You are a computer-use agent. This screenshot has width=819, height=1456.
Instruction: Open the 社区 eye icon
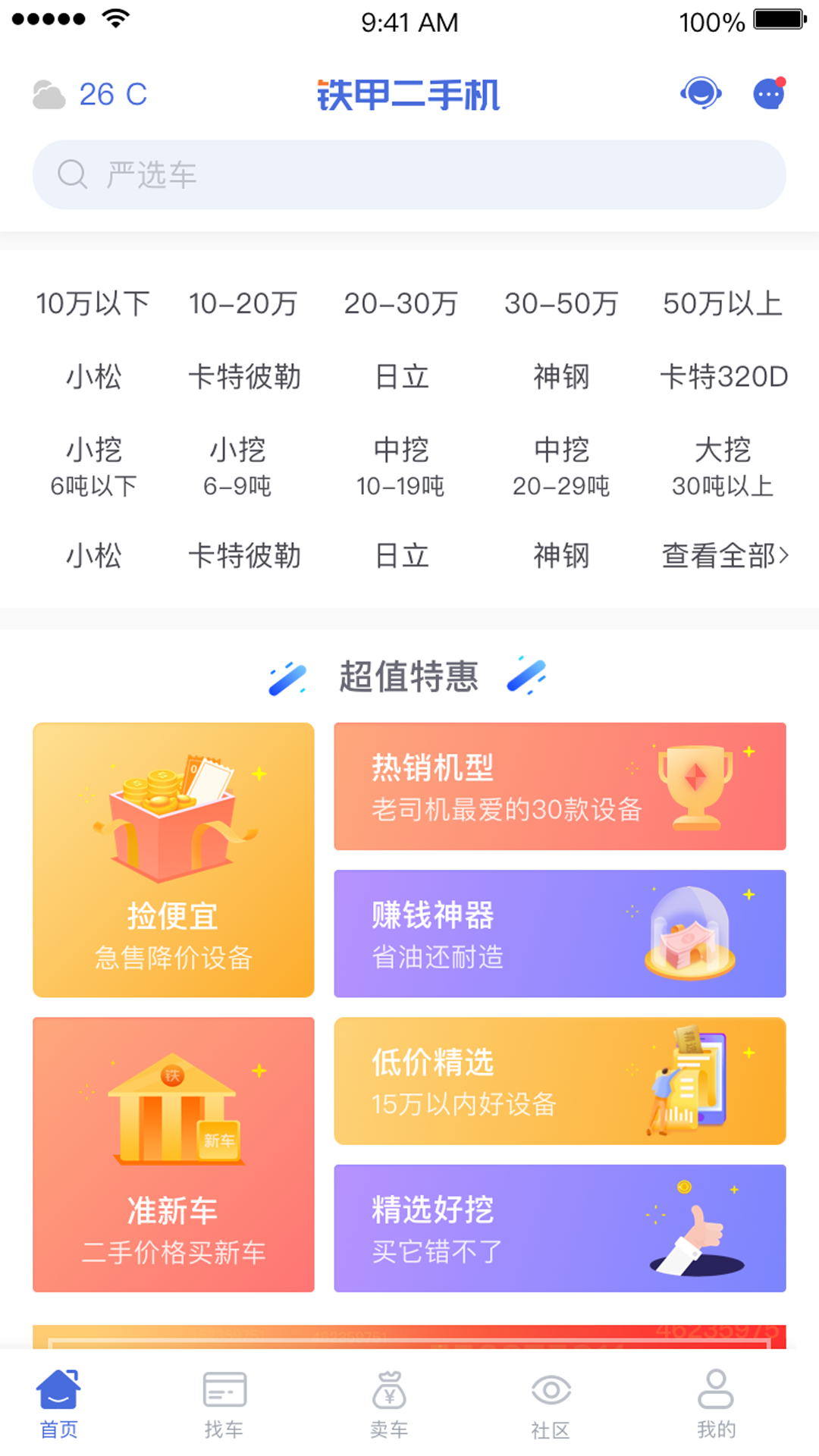coord(551,1390)
